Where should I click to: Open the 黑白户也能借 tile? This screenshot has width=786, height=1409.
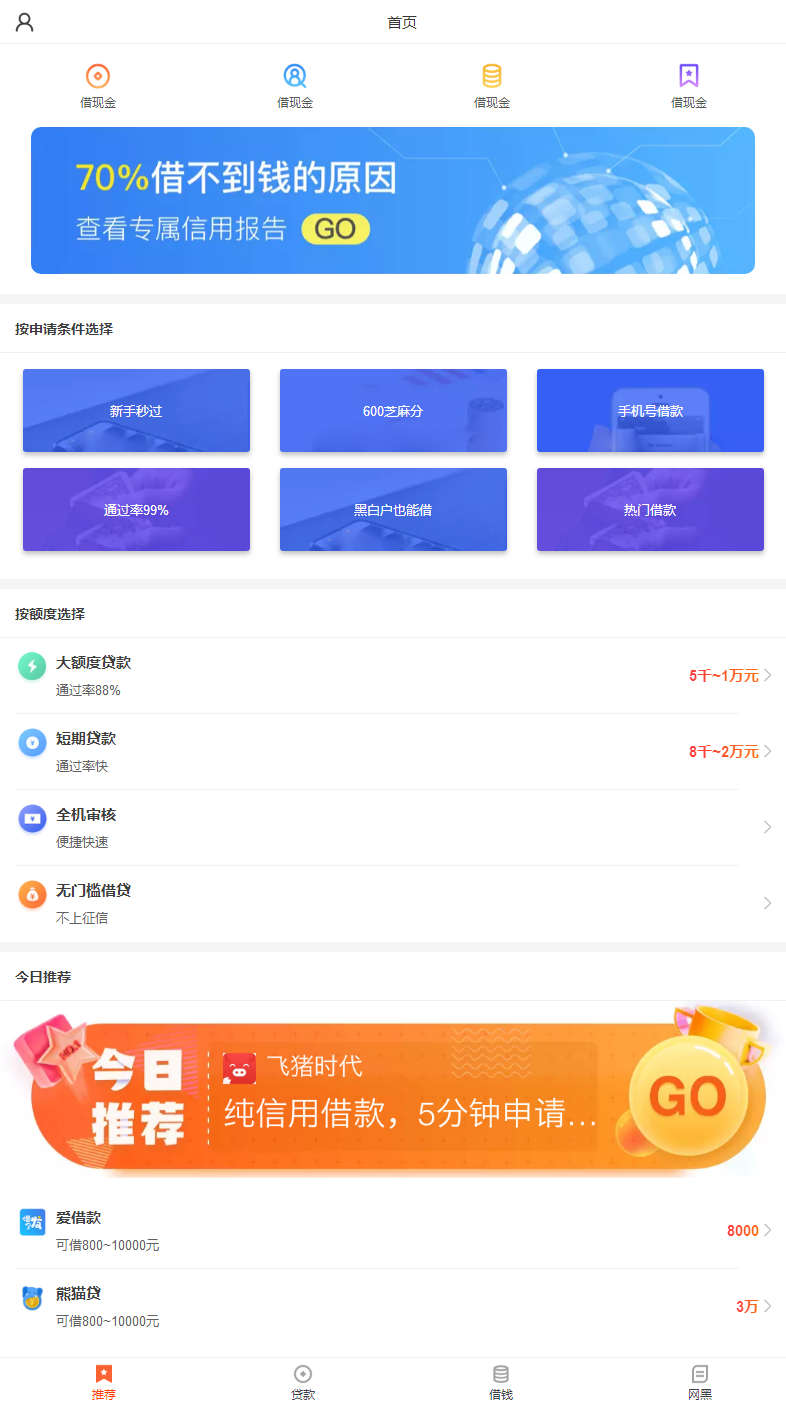[x=393, y=510]
